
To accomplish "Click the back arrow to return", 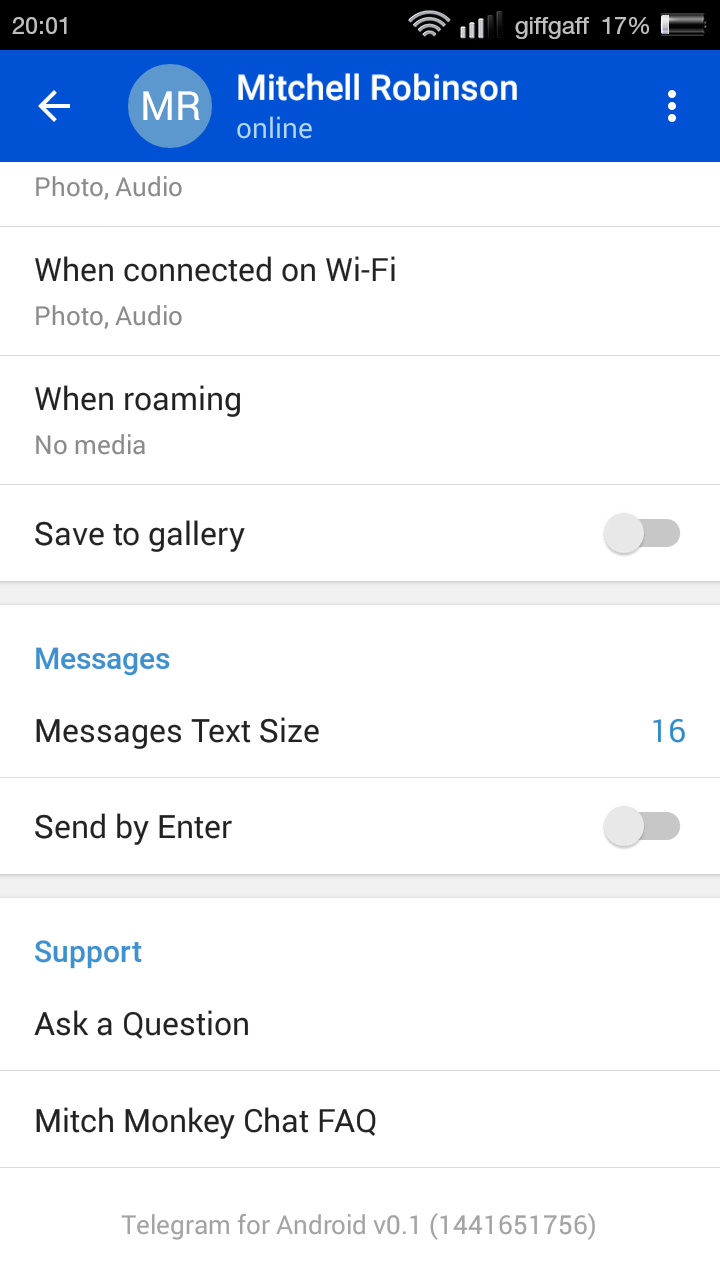I will coord(53,105).
